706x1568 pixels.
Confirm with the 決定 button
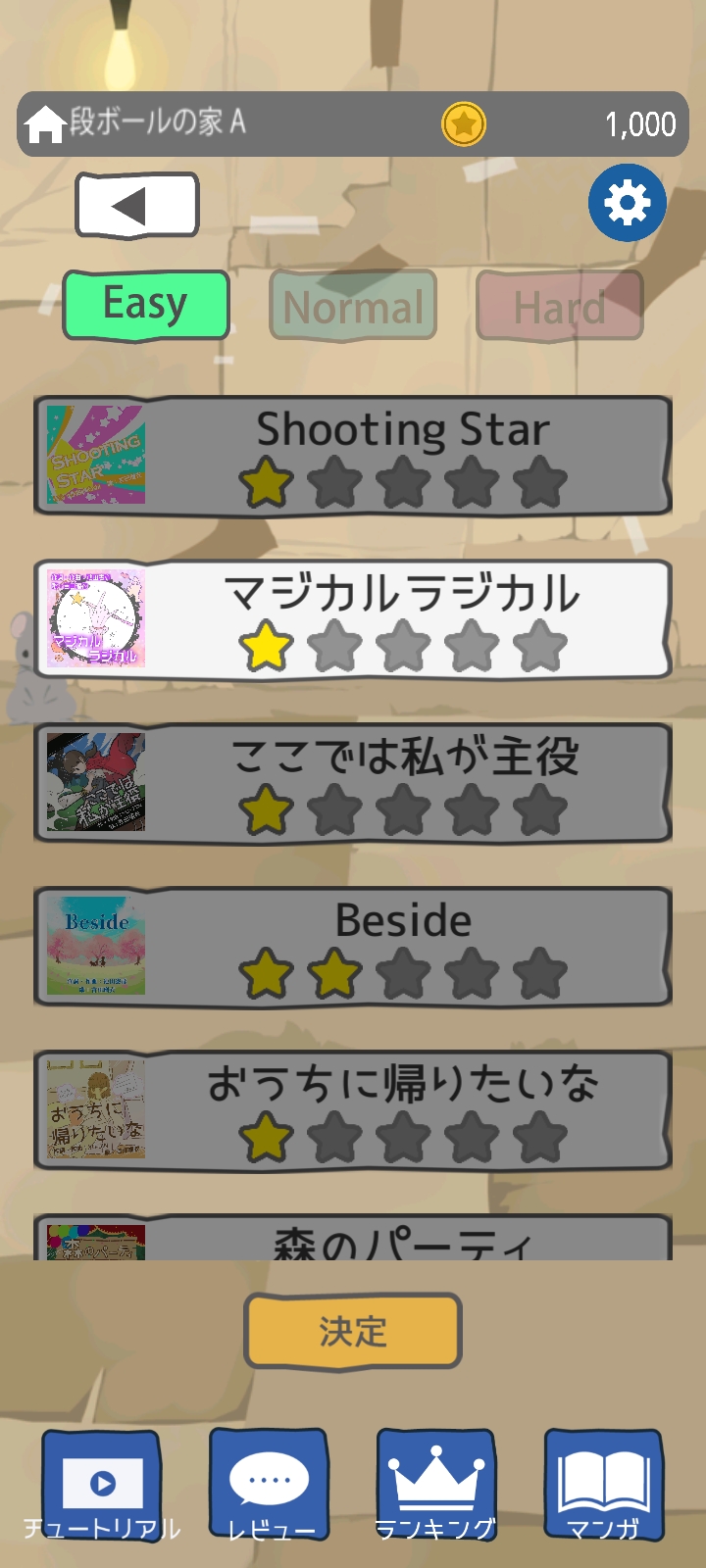(353, 1331)
